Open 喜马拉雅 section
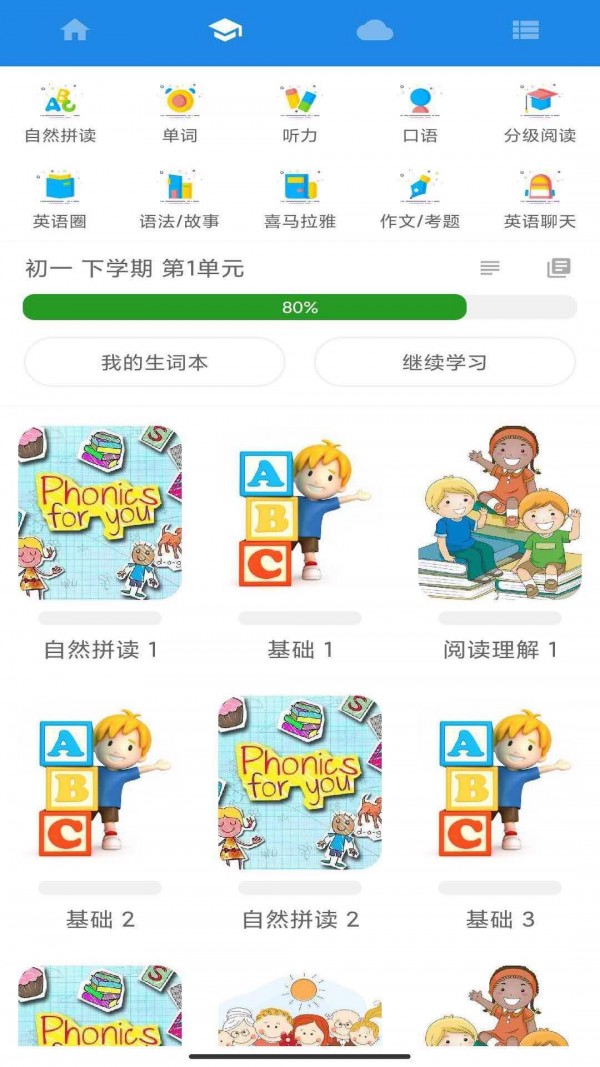Viewport: 600px width, 1067px height. (x=300, y=199)
